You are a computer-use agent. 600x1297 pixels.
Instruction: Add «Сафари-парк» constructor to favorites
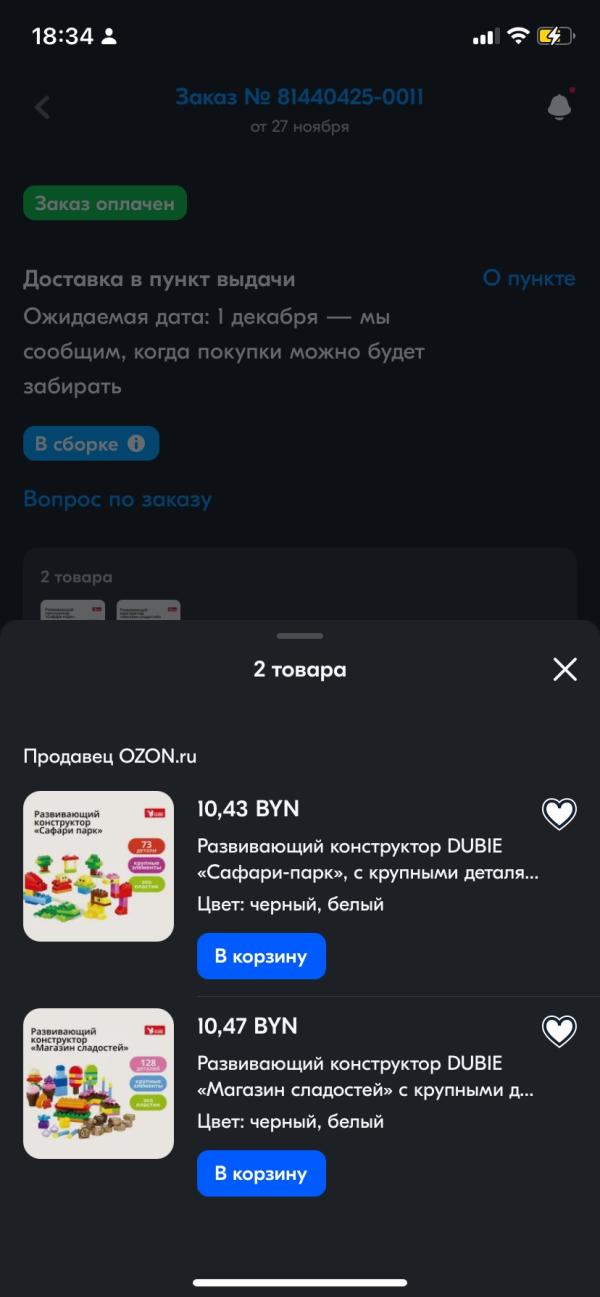click(559, 814)
